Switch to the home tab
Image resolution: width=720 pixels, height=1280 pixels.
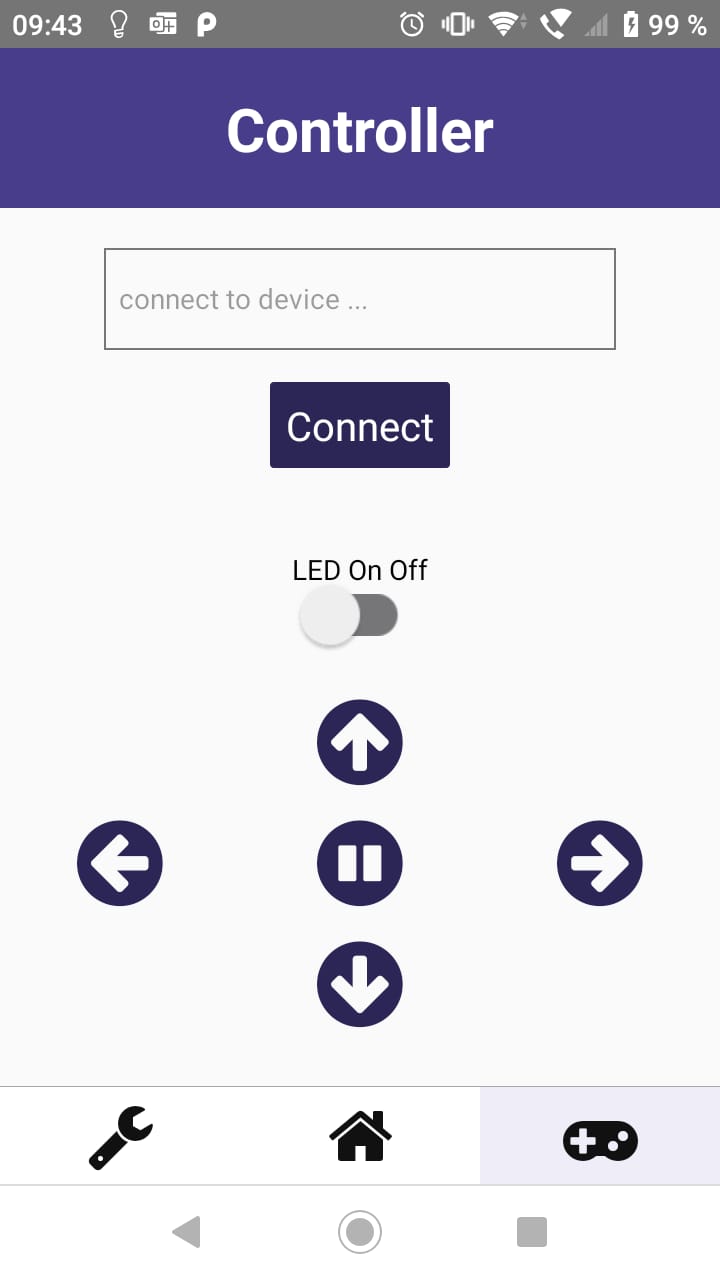pyautogui.click(x=360, y=1137)
